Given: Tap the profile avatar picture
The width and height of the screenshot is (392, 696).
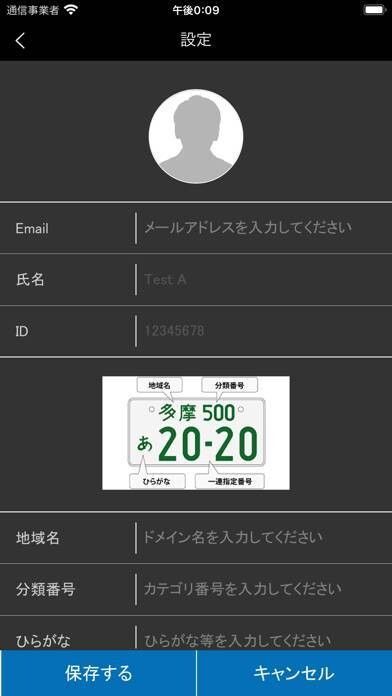Looking at the screenshot, I should (x=196, y=136).
